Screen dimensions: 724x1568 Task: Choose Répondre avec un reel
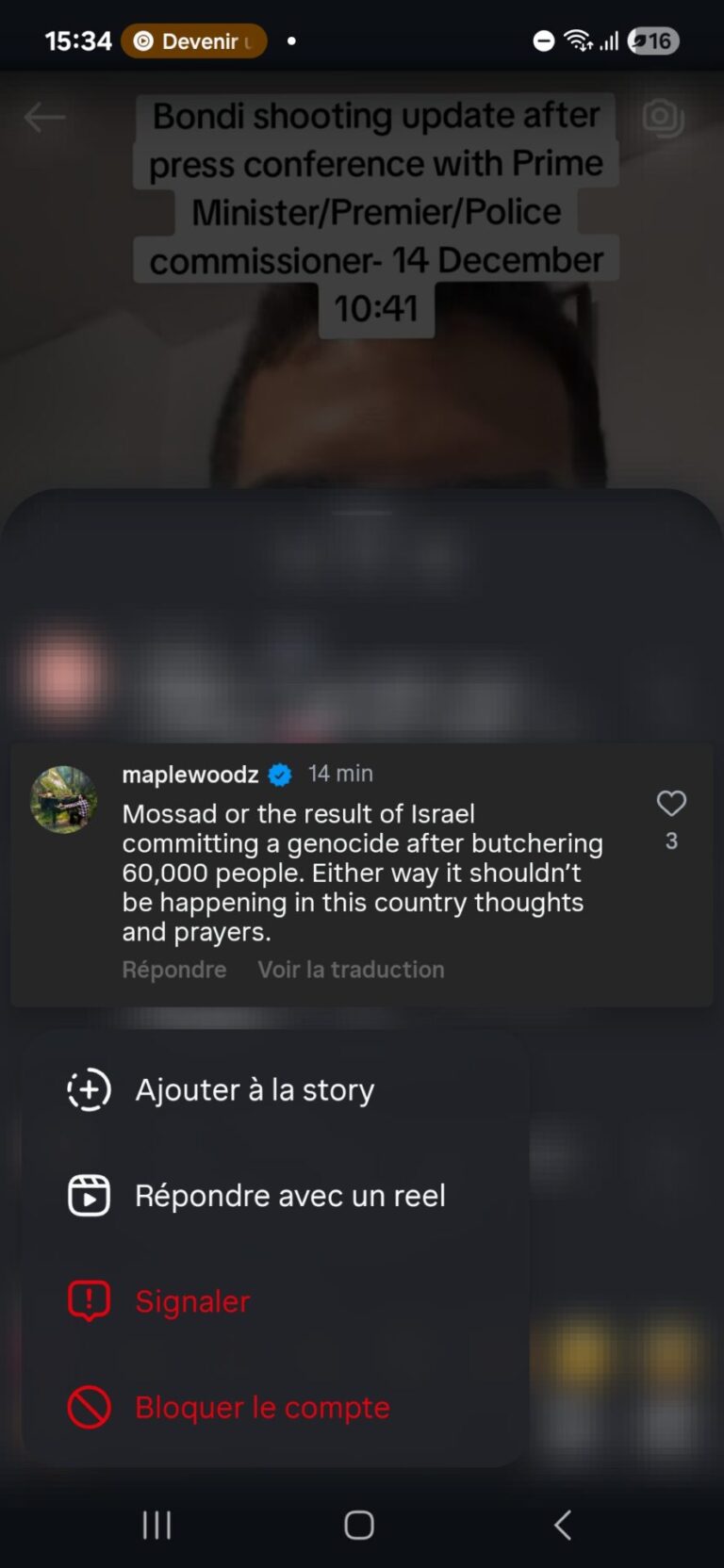tap(289, 1196)
